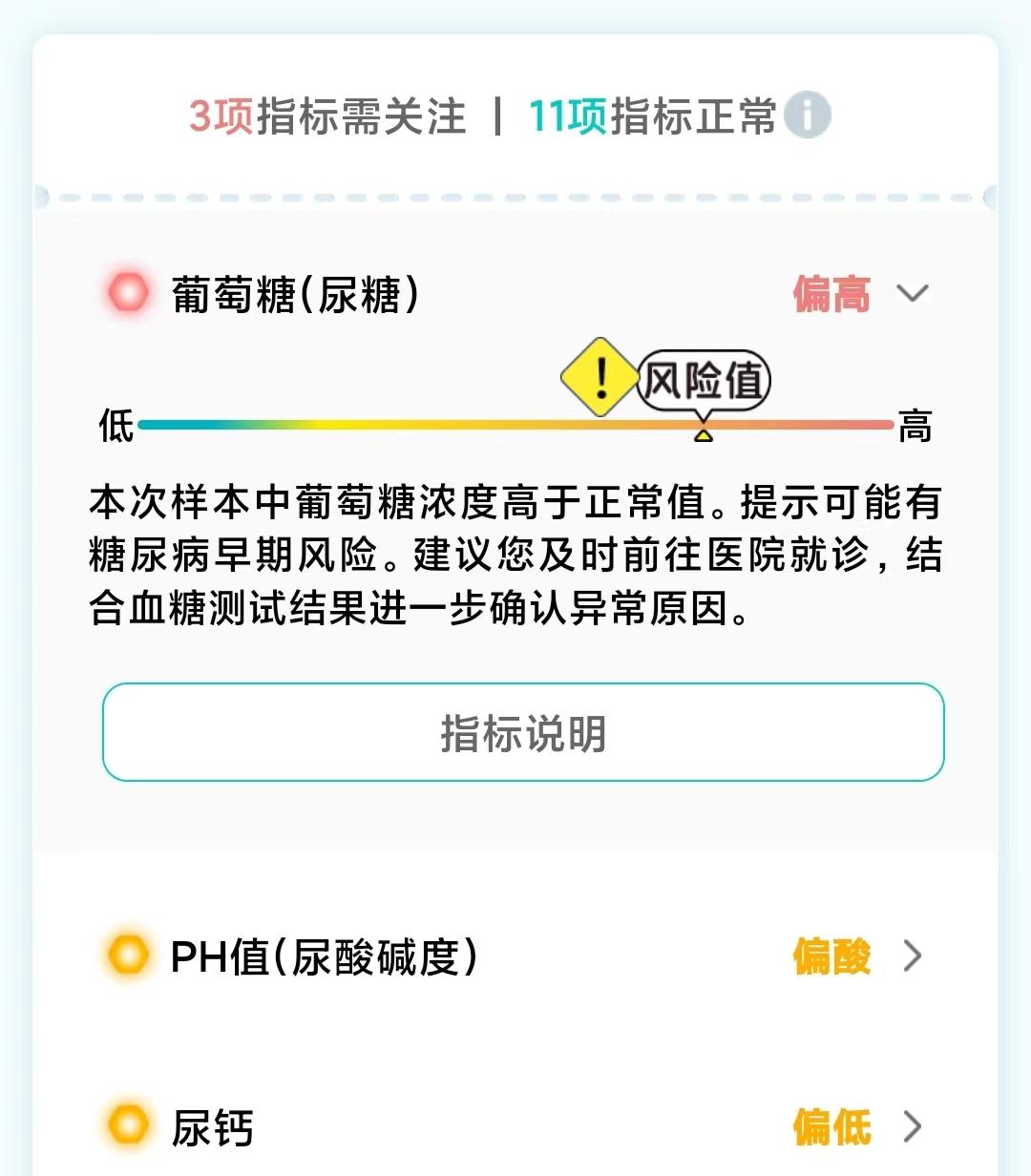This screenshot has width=1031, height=1176.
Task: Click the 偏低 status label for 尿钙
Action: point(832,1126)
